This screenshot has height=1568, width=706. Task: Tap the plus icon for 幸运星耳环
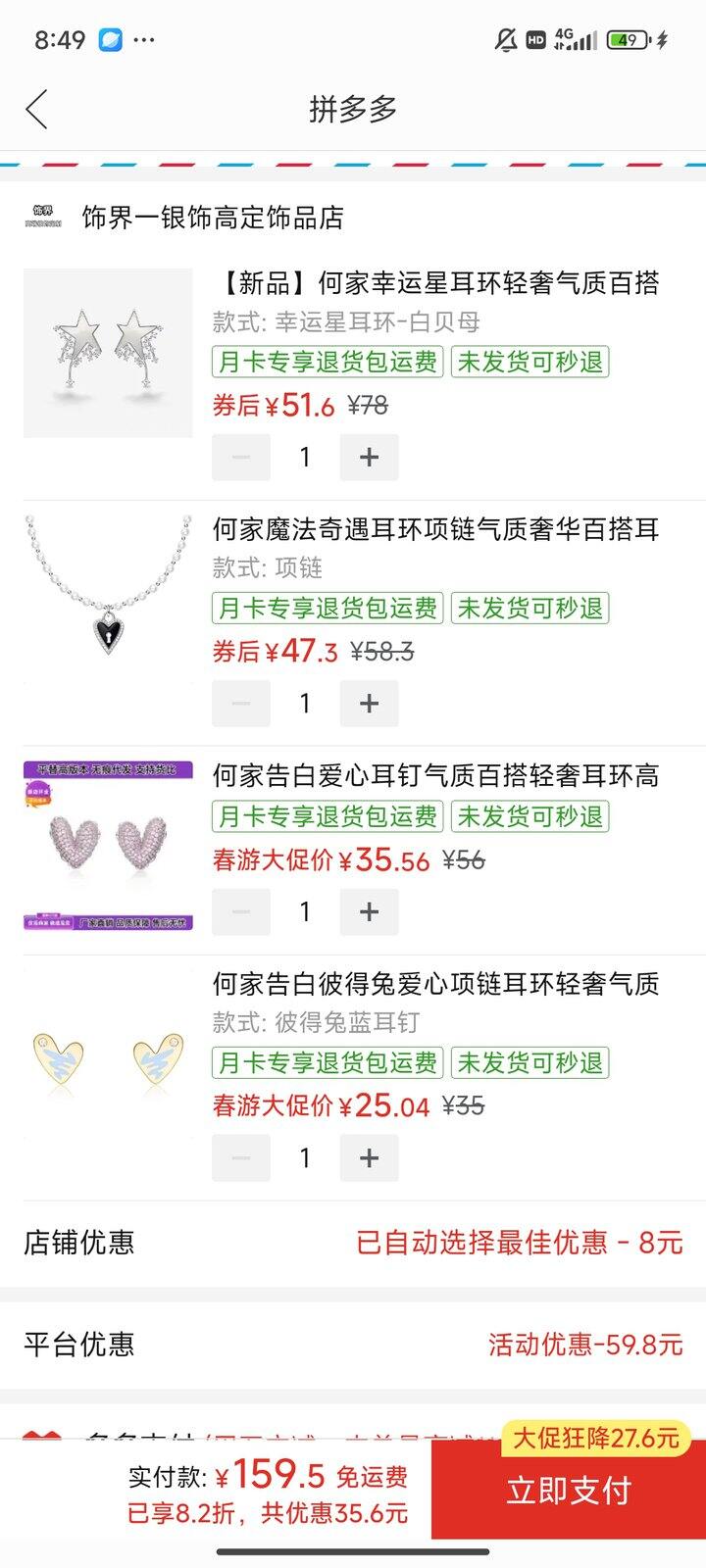[x=369, y=457]
